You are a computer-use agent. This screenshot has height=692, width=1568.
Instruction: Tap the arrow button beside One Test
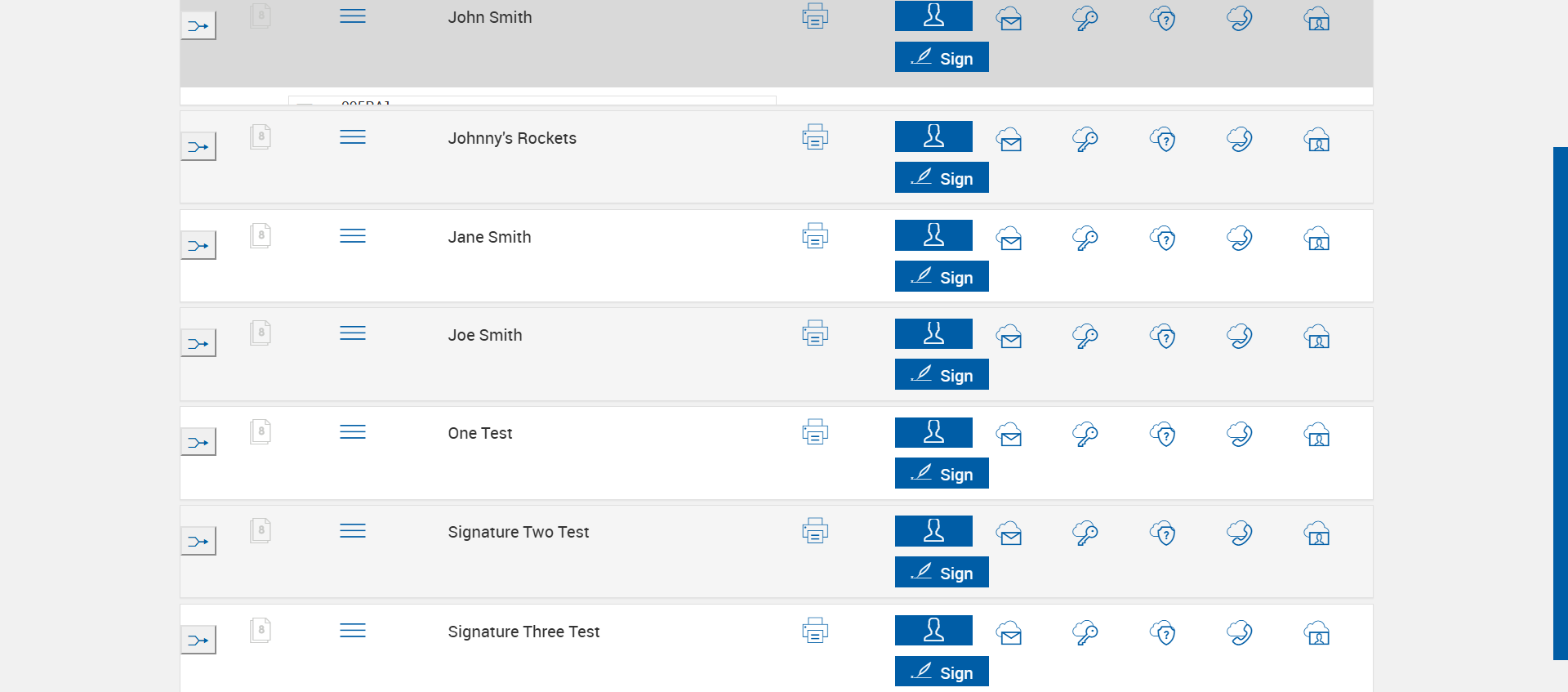[198, 442]
